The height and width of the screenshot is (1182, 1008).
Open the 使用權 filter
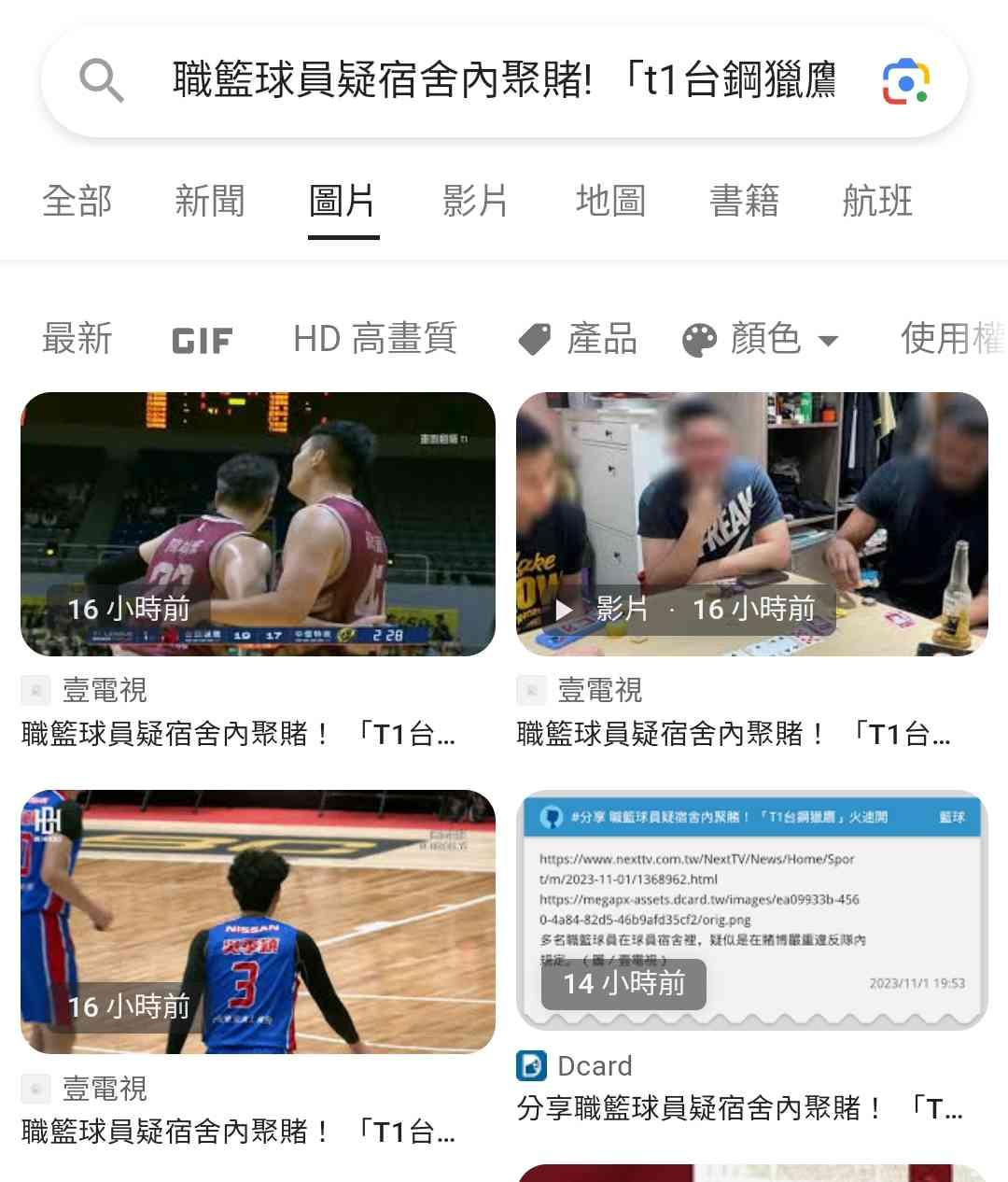coord(950,338)
